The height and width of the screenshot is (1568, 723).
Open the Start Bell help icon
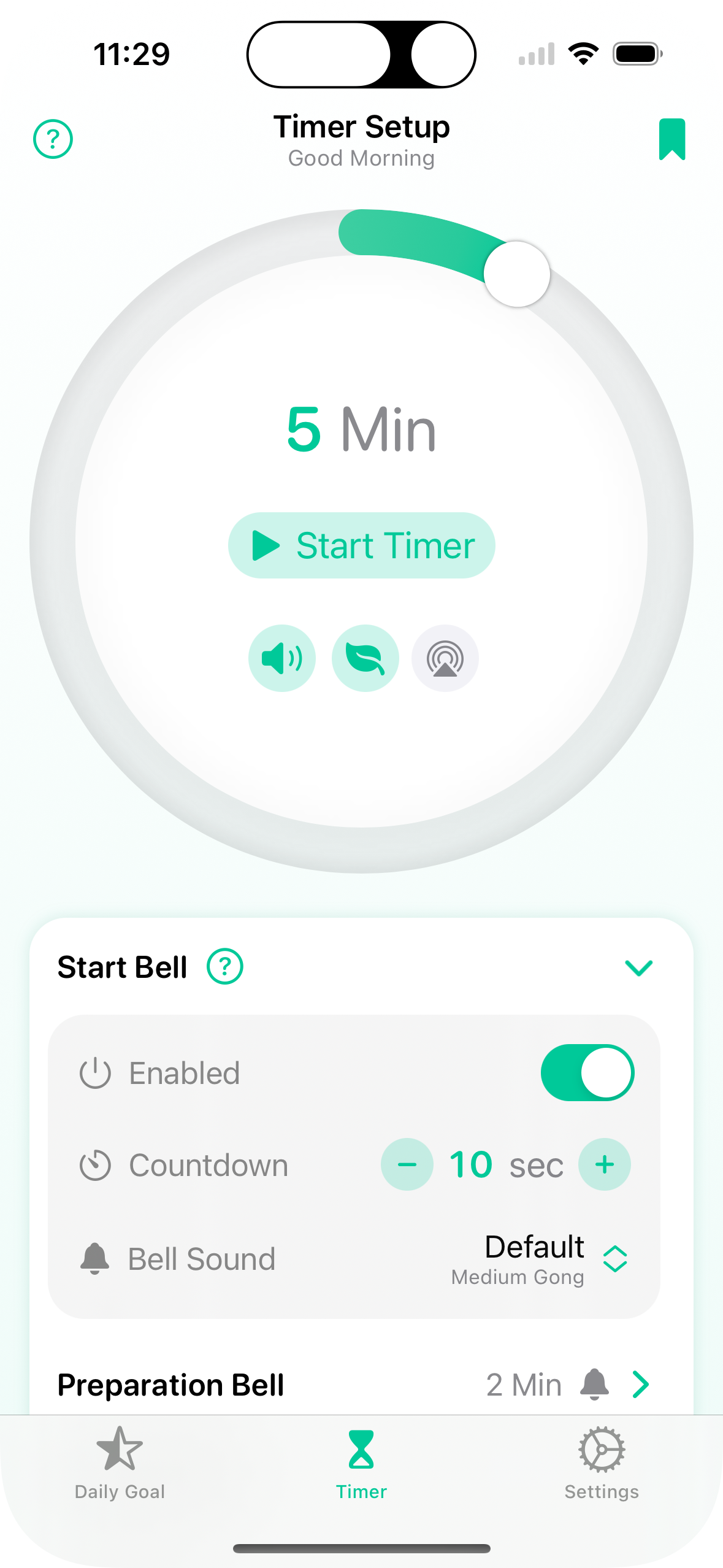pos(225,967)
